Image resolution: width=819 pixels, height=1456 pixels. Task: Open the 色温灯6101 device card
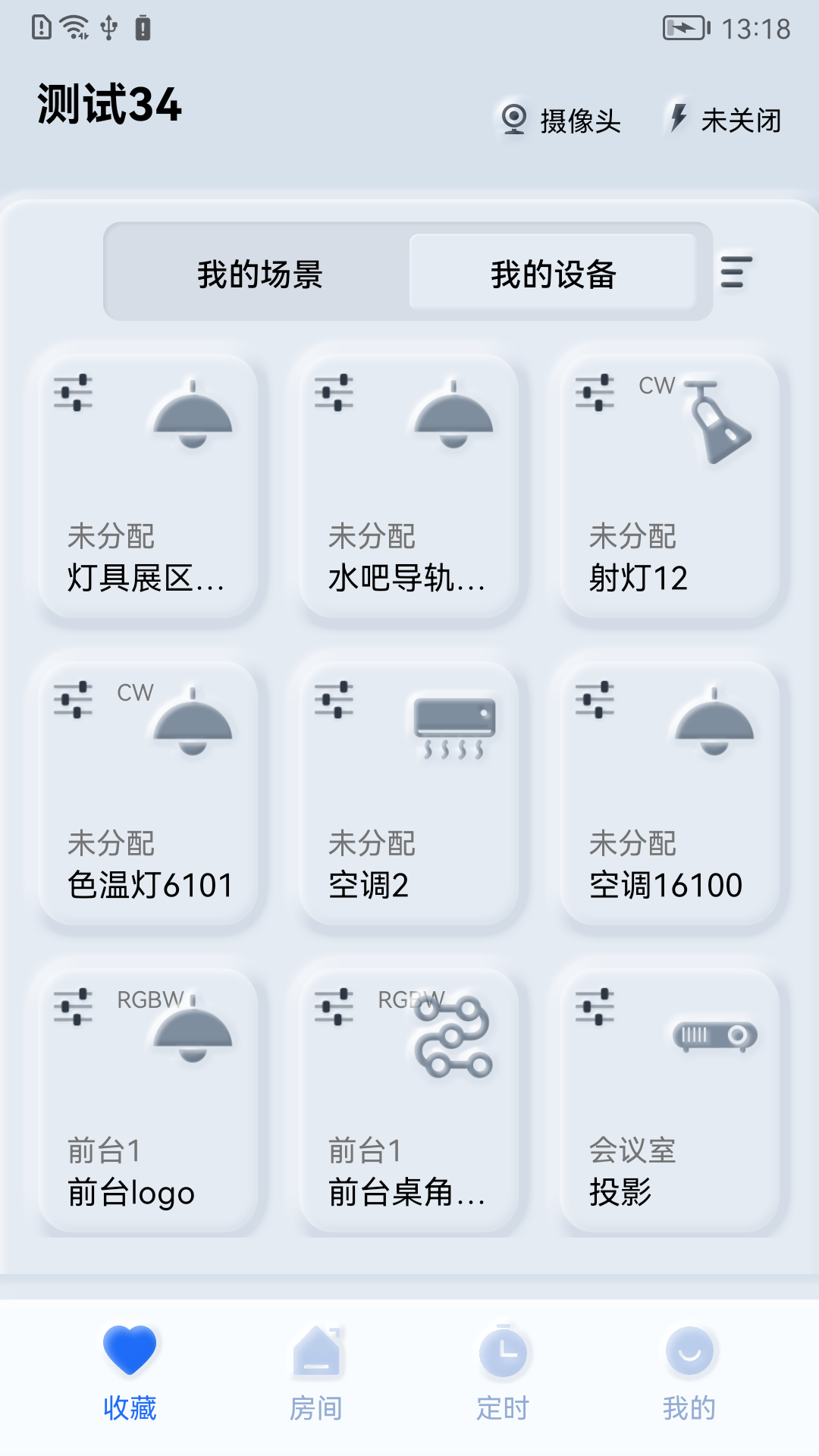pos(148,794)
